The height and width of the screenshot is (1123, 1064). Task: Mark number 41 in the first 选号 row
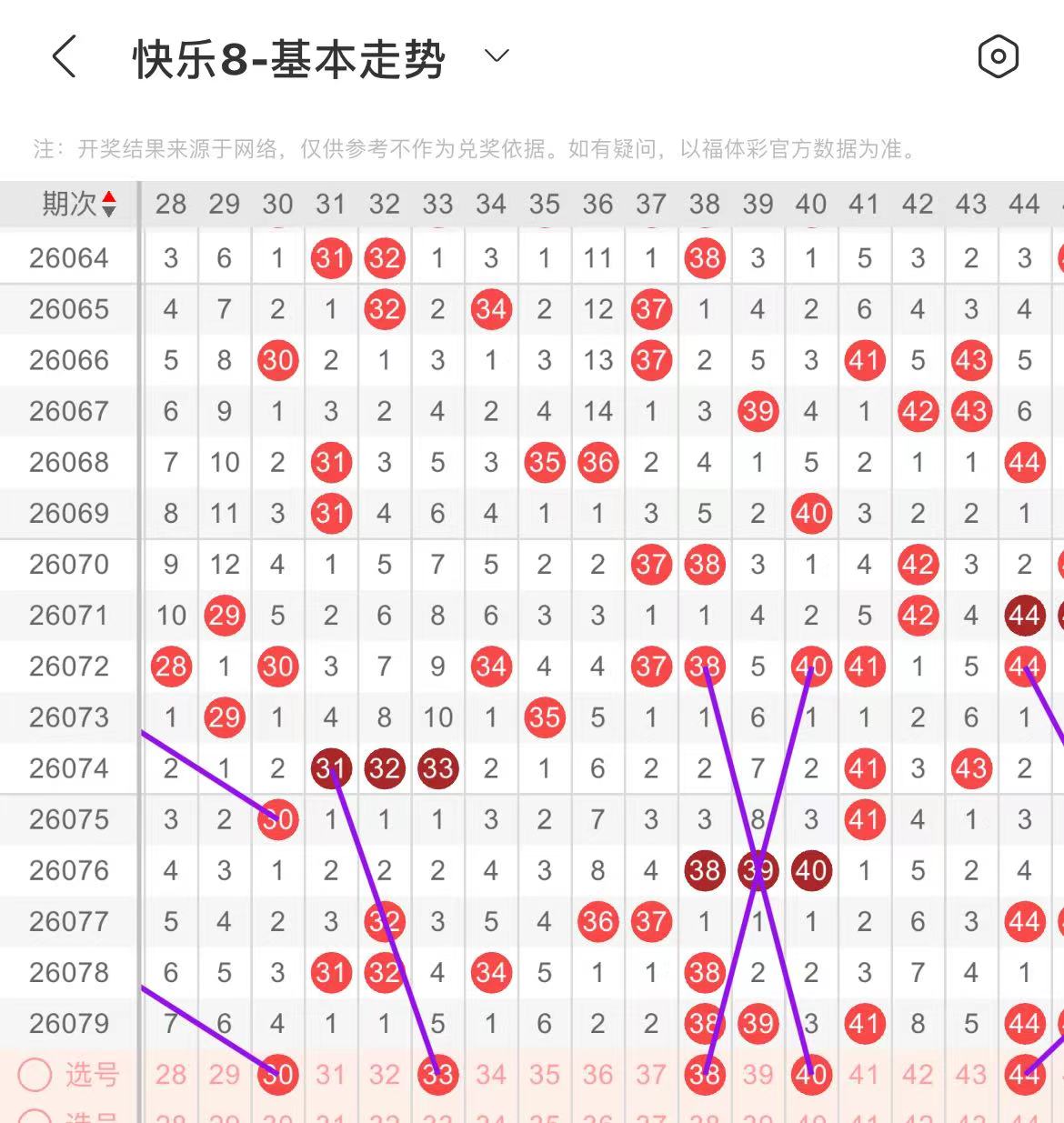coord(864,1074)
